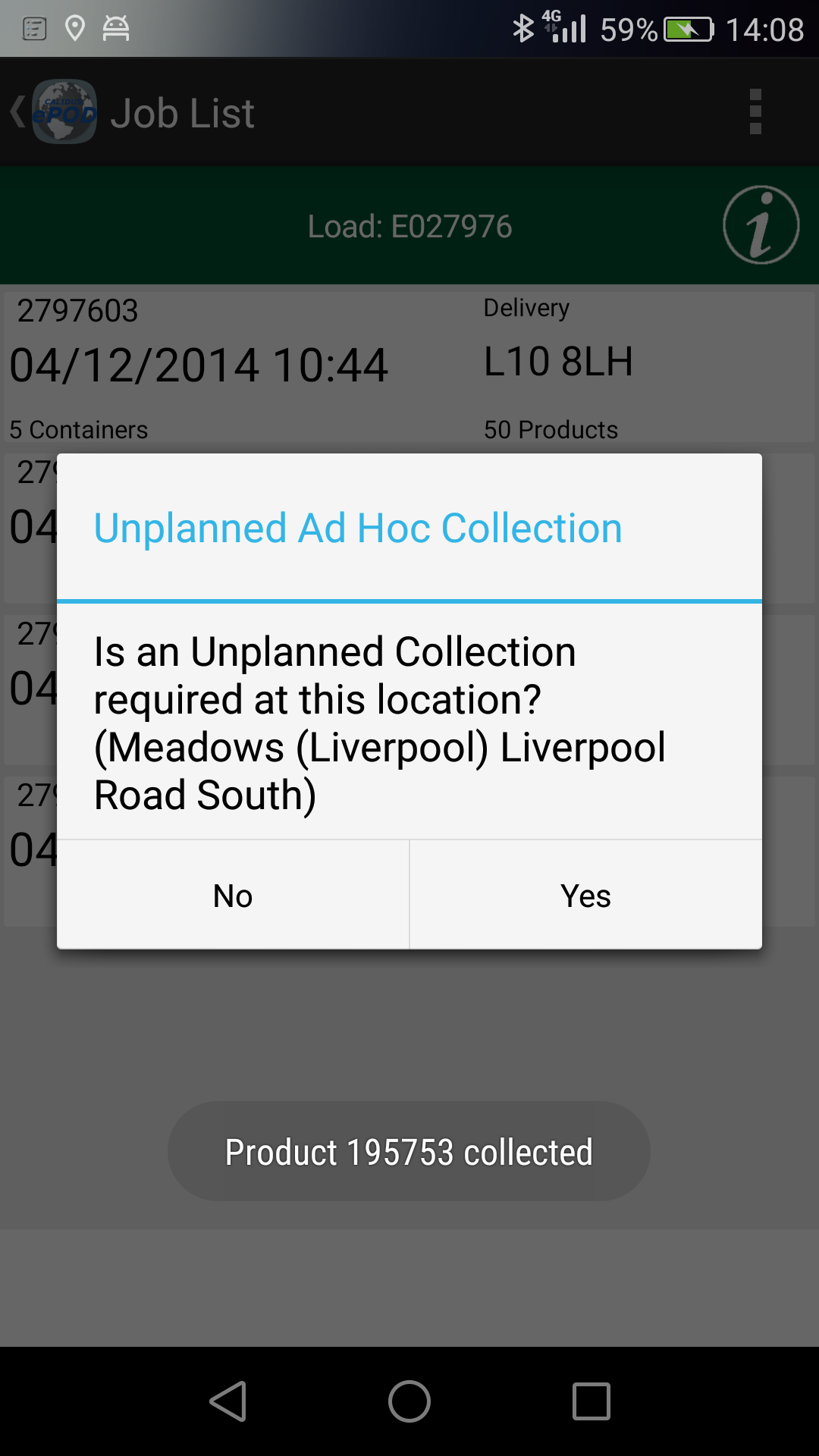Tap the Android back navigation button
This screenshot has width=819, height=1456.
228,1401
